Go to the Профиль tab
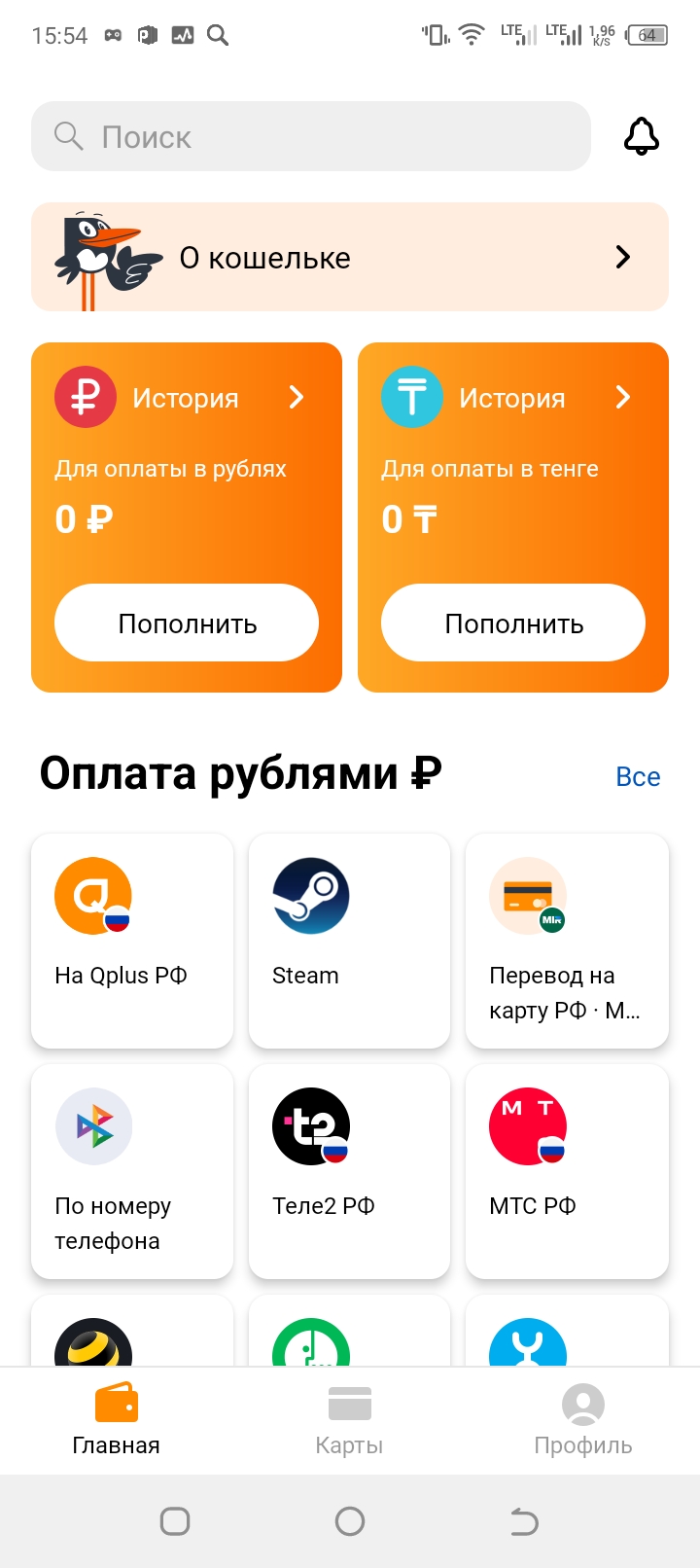The image size is (700, 1568). click(583, 1420)
